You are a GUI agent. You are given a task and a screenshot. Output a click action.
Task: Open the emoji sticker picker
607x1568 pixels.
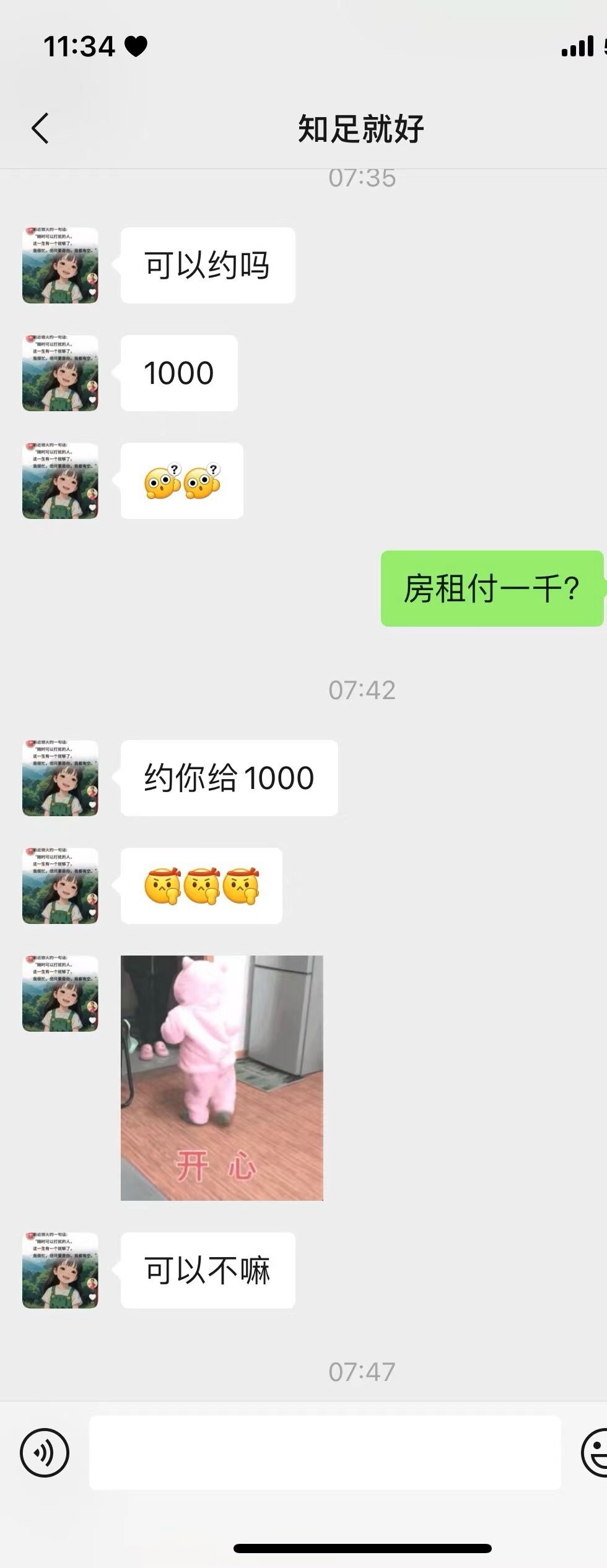coord(596,1452)
